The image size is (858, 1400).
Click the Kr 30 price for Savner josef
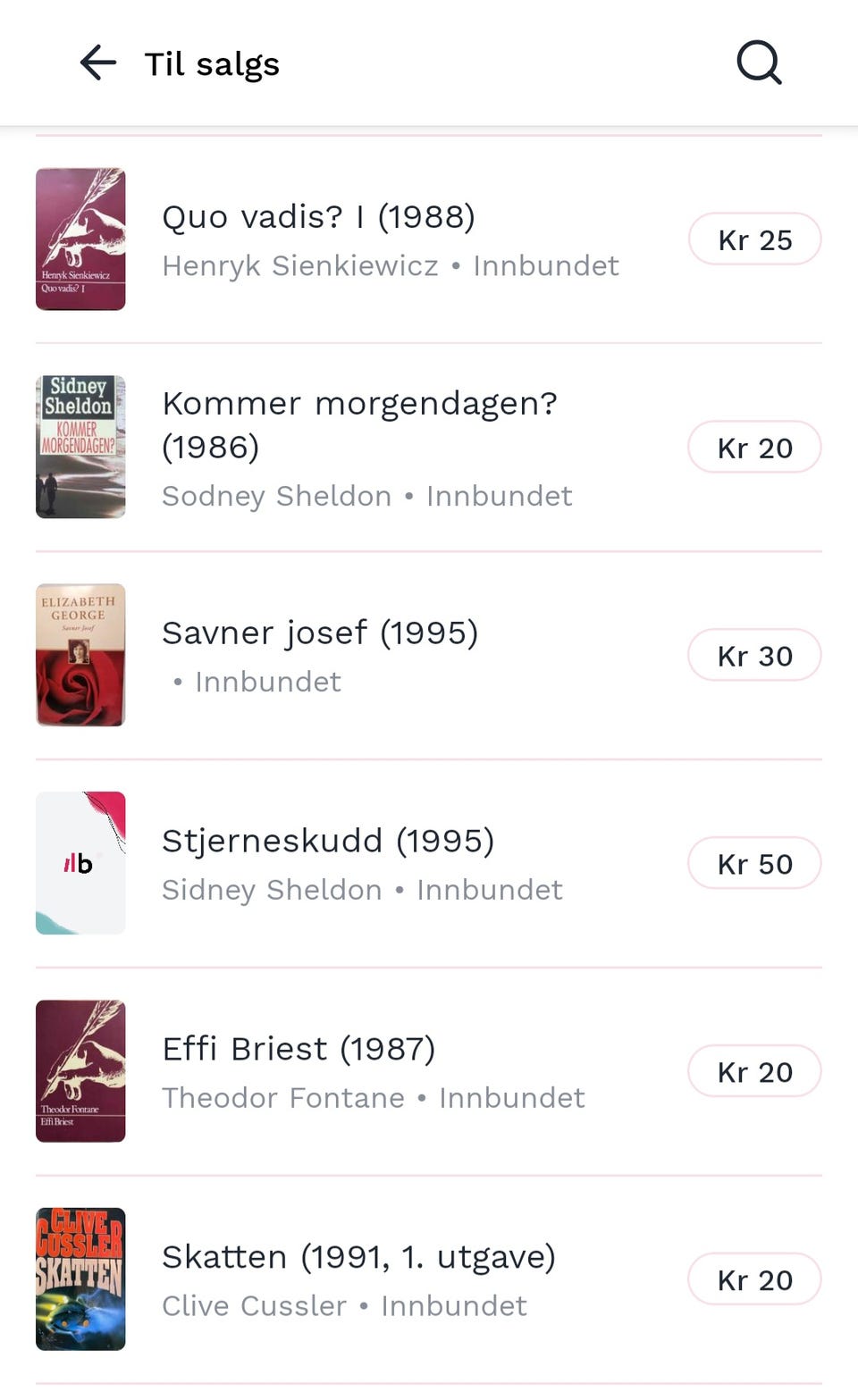pos(754,655)
